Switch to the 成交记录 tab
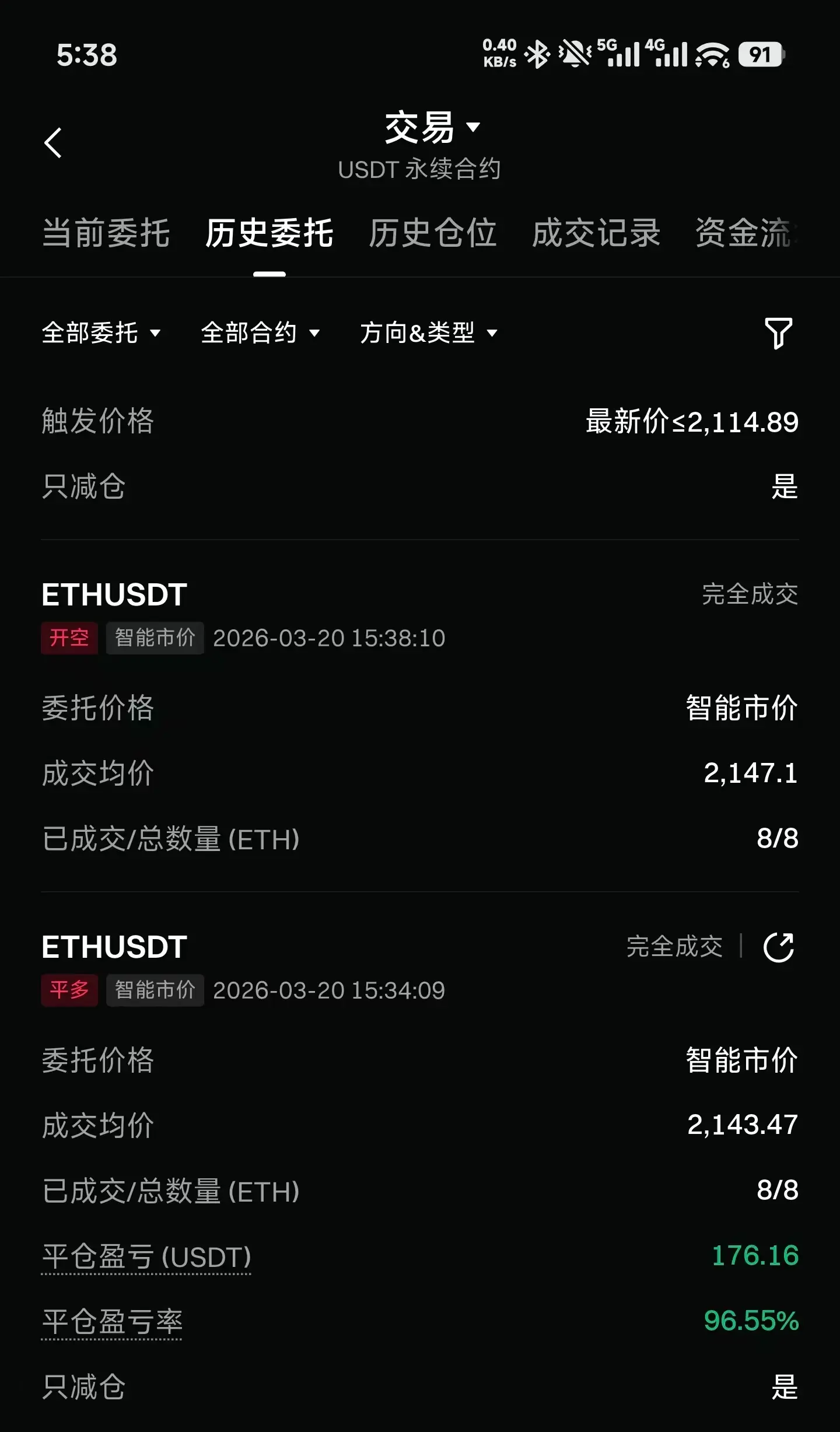 point(596,233)
